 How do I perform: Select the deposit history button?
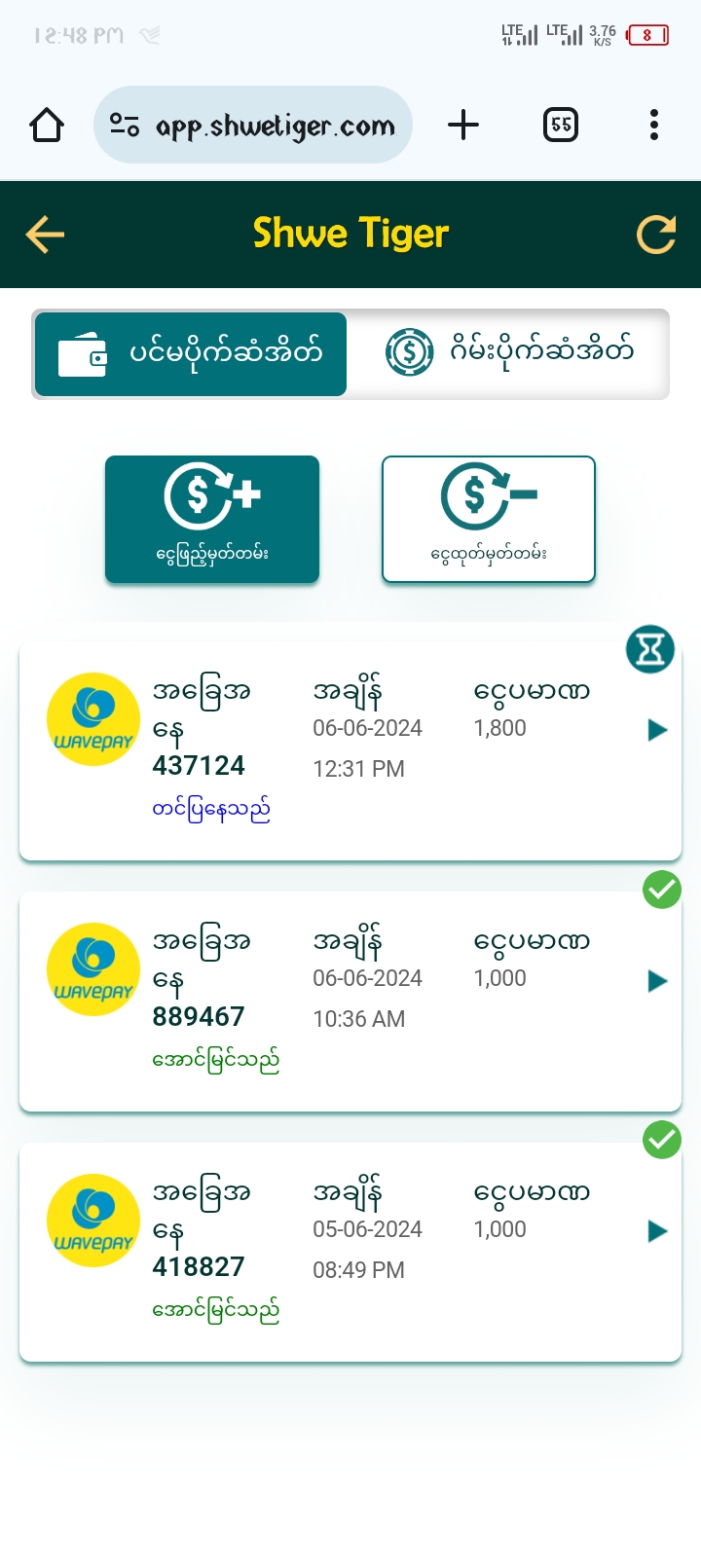212,519
